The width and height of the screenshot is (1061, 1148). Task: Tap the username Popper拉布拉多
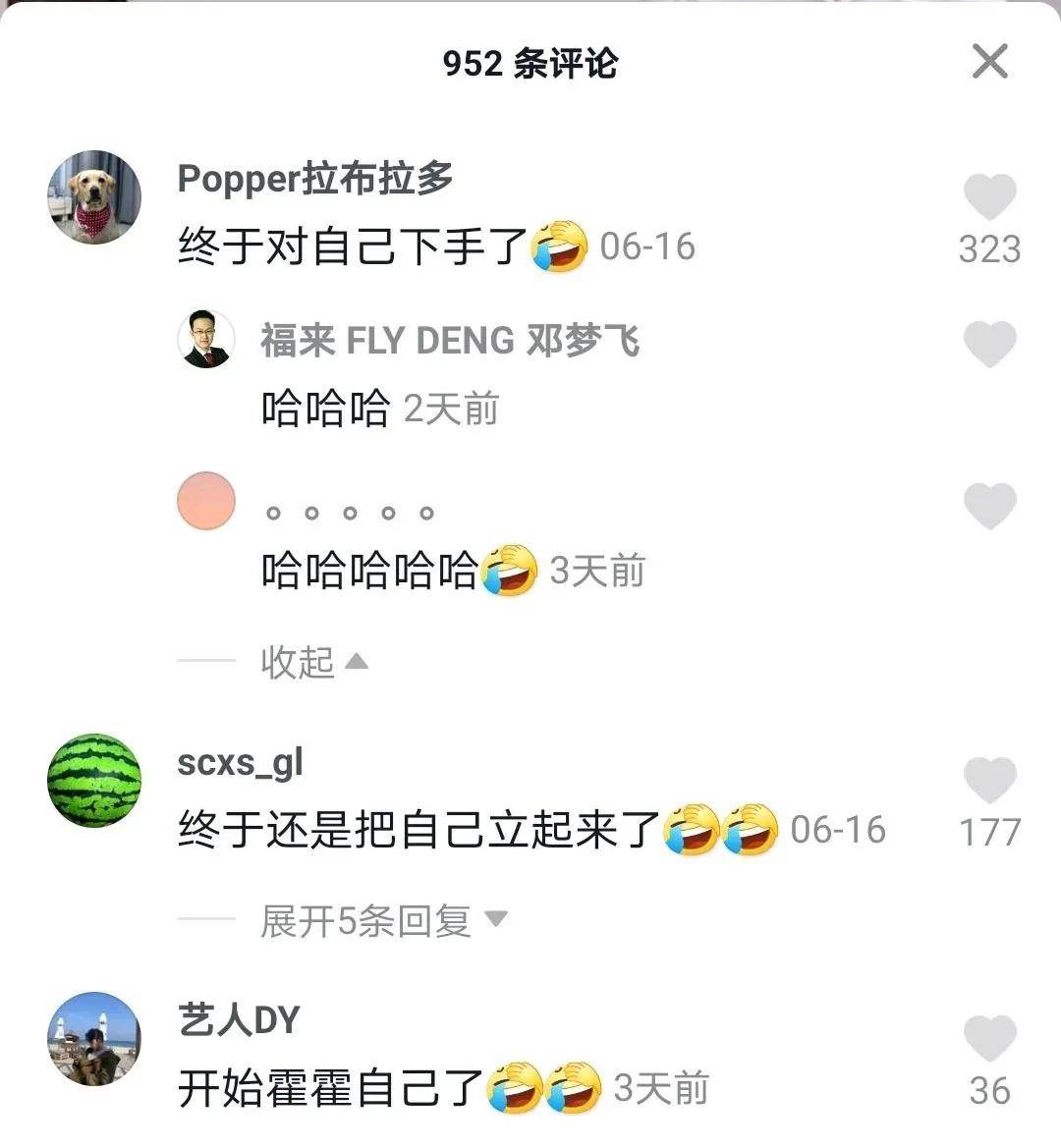pyautogui.click(x=315, y=179)
